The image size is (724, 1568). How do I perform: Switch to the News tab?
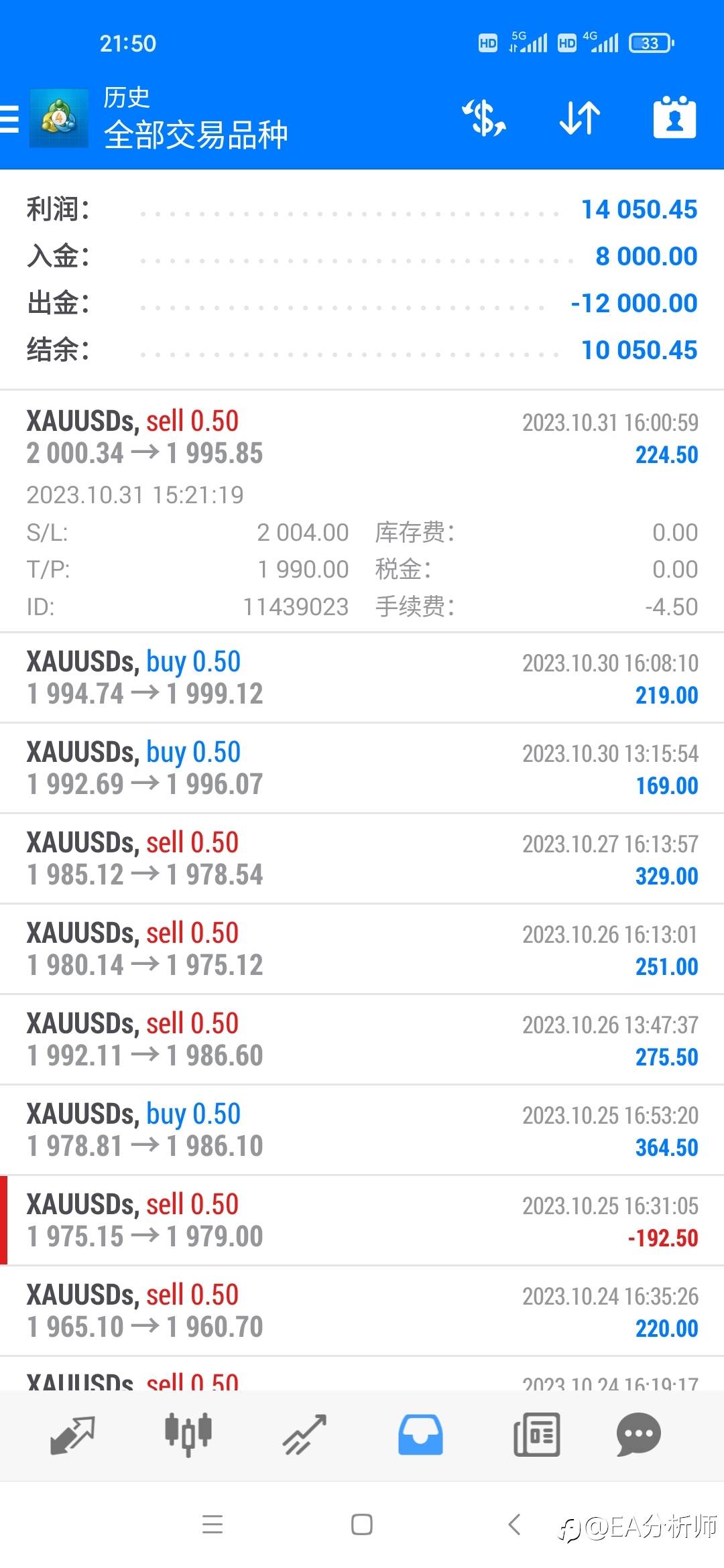(x=536, y=1435)
